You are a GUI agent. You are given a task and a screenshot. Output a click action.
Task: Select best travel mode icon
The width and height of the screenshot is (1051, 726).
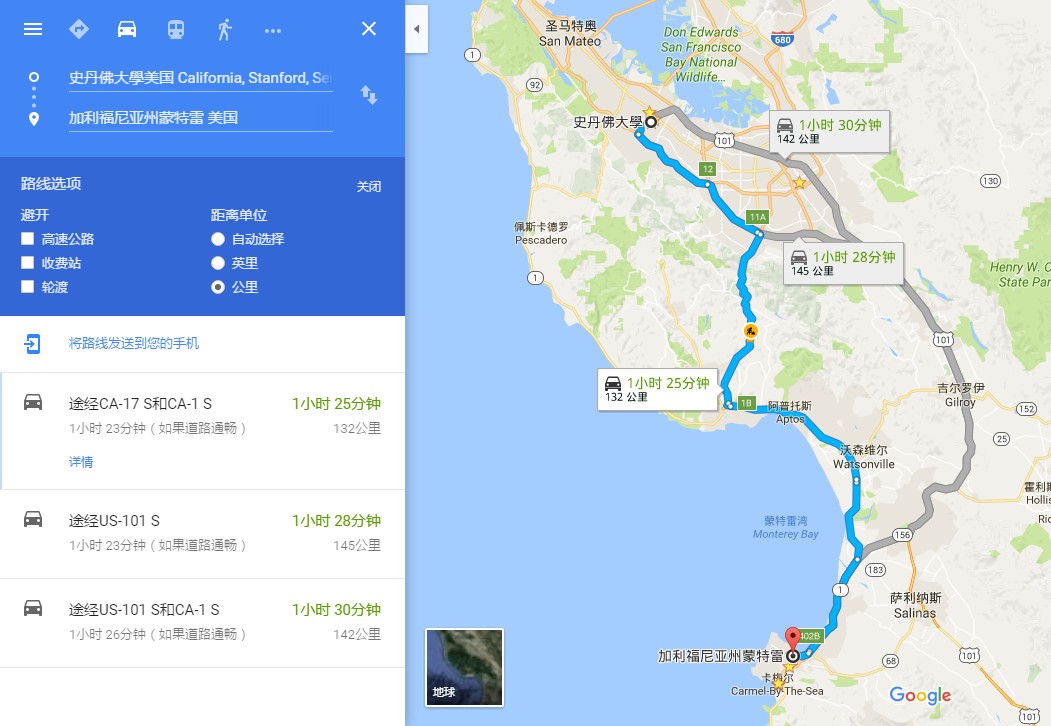coord(79,29)
